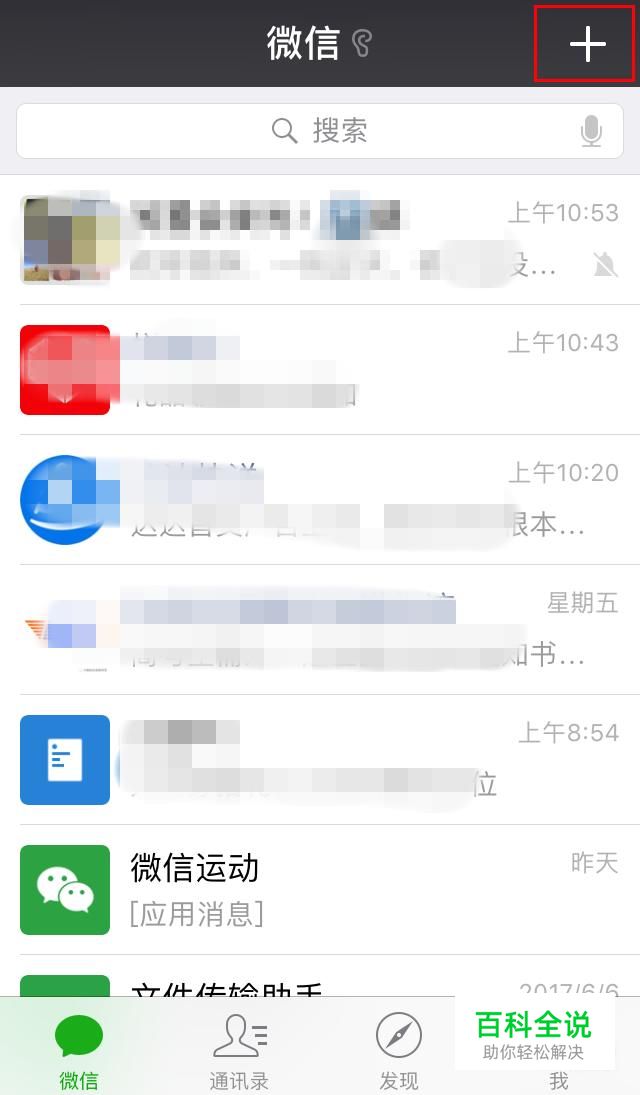This screenshot has height=1095, width=640.
Task: Open the 微信运动 chat
Action: (320, 890)
